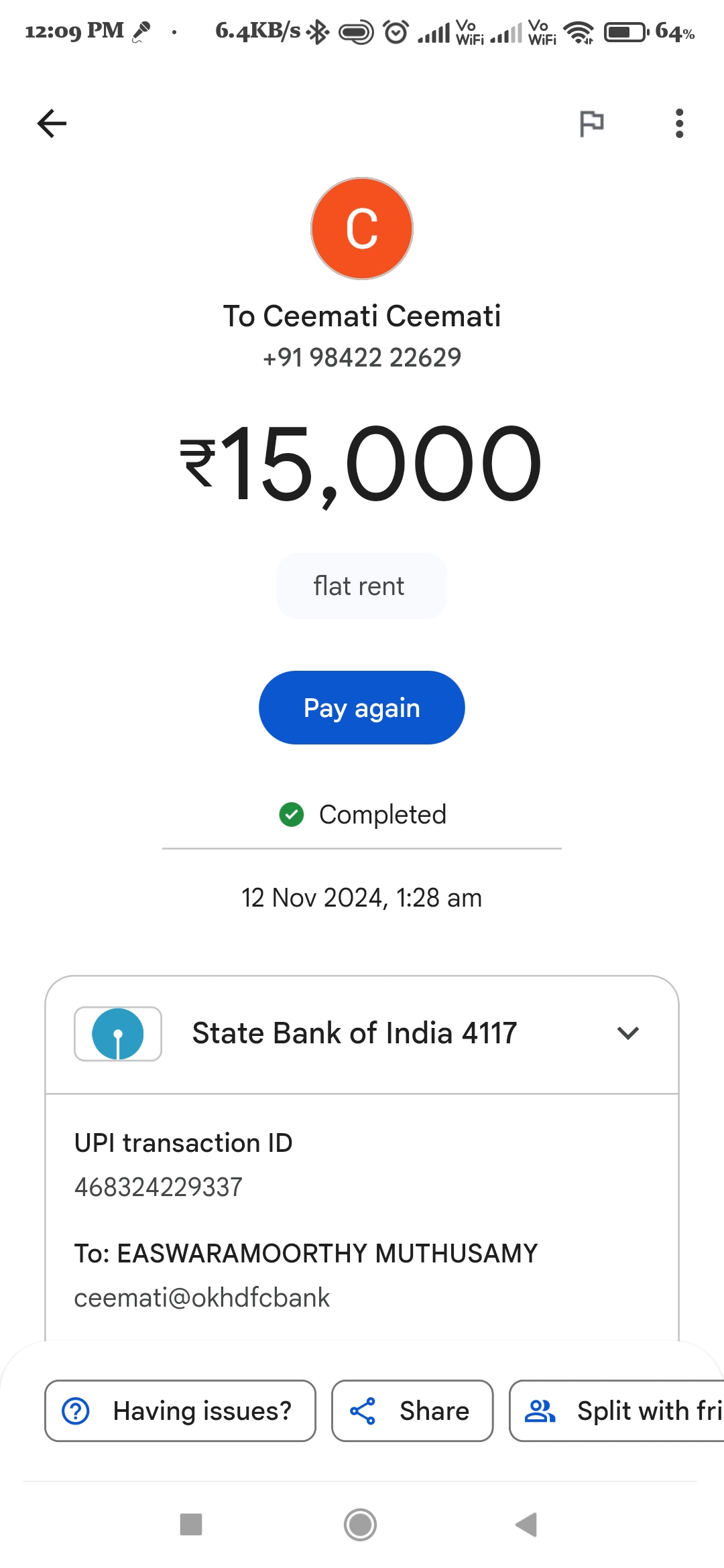
Task: Open Ceemati's profile avatar
Action: pyautogui.click(x=362, y=228)
